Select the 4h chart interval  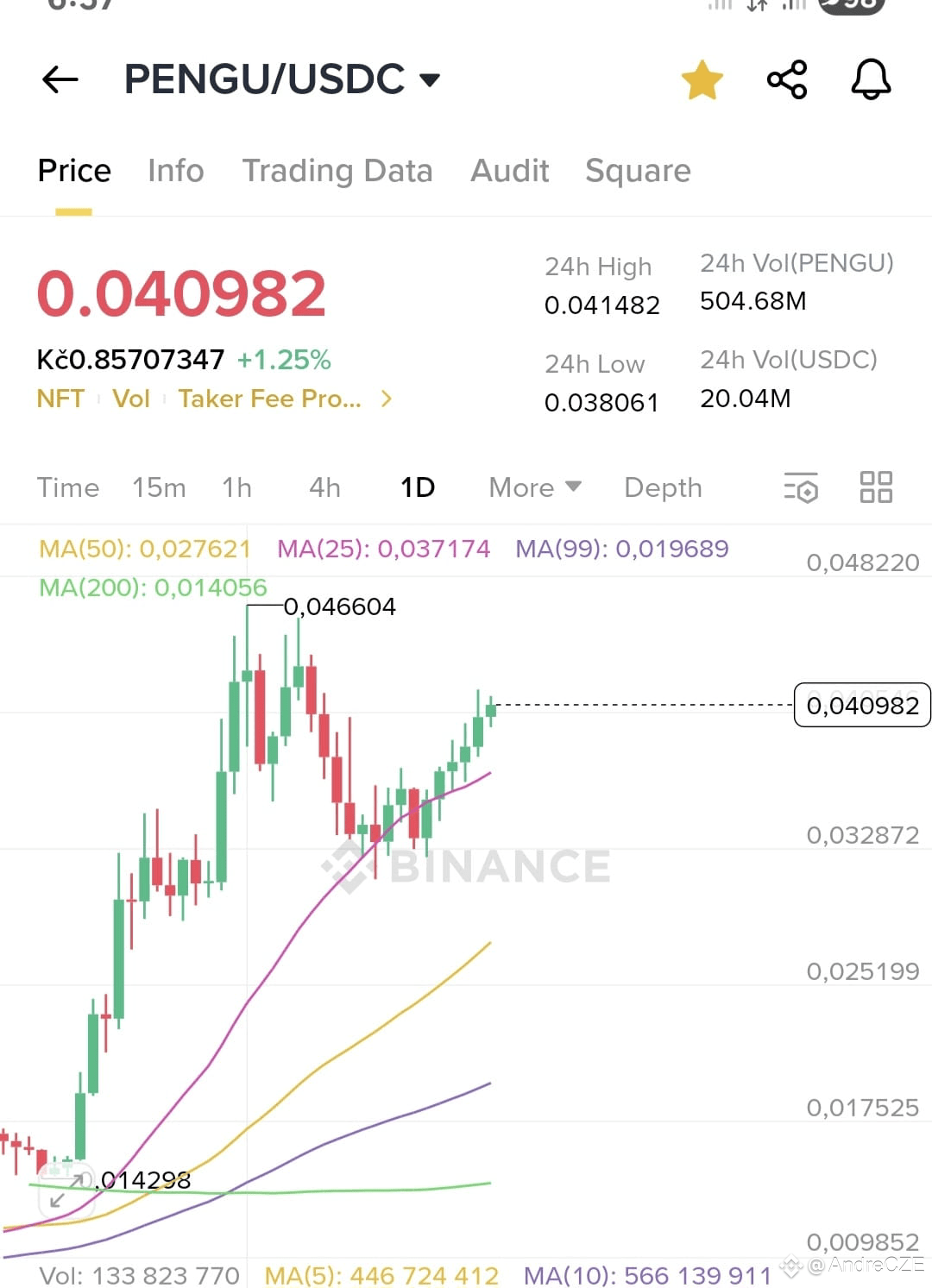[x=324, y=487]
